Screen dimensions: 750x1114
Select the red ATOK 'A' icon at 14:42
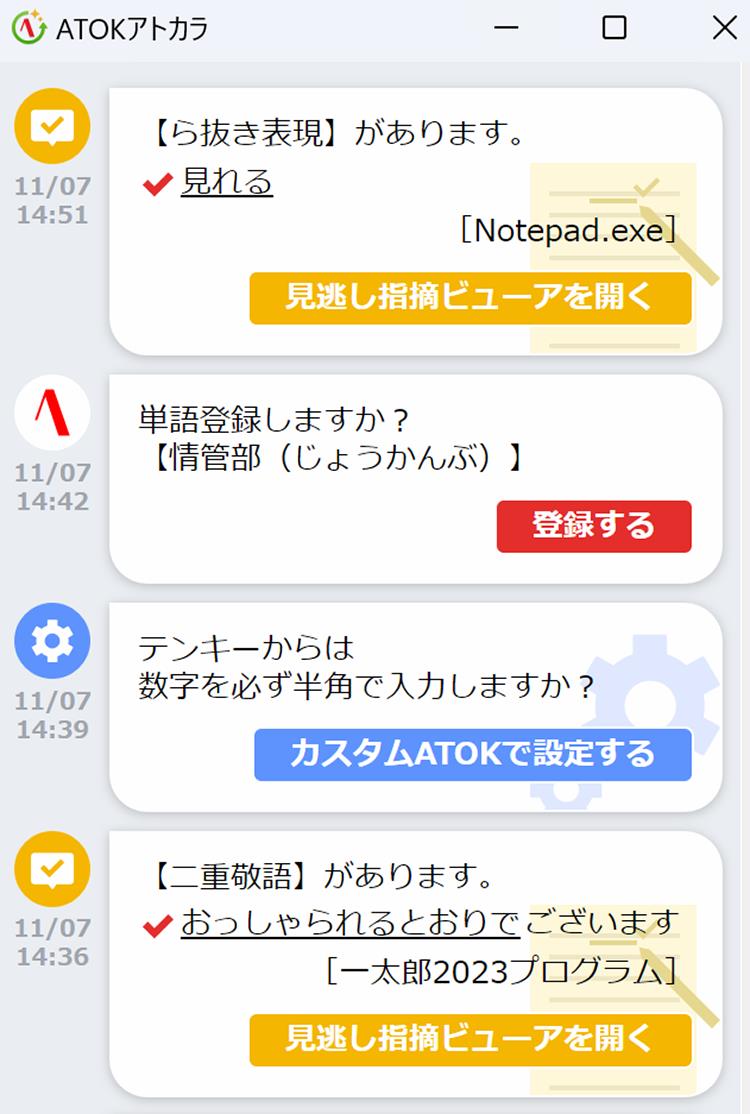51,412
